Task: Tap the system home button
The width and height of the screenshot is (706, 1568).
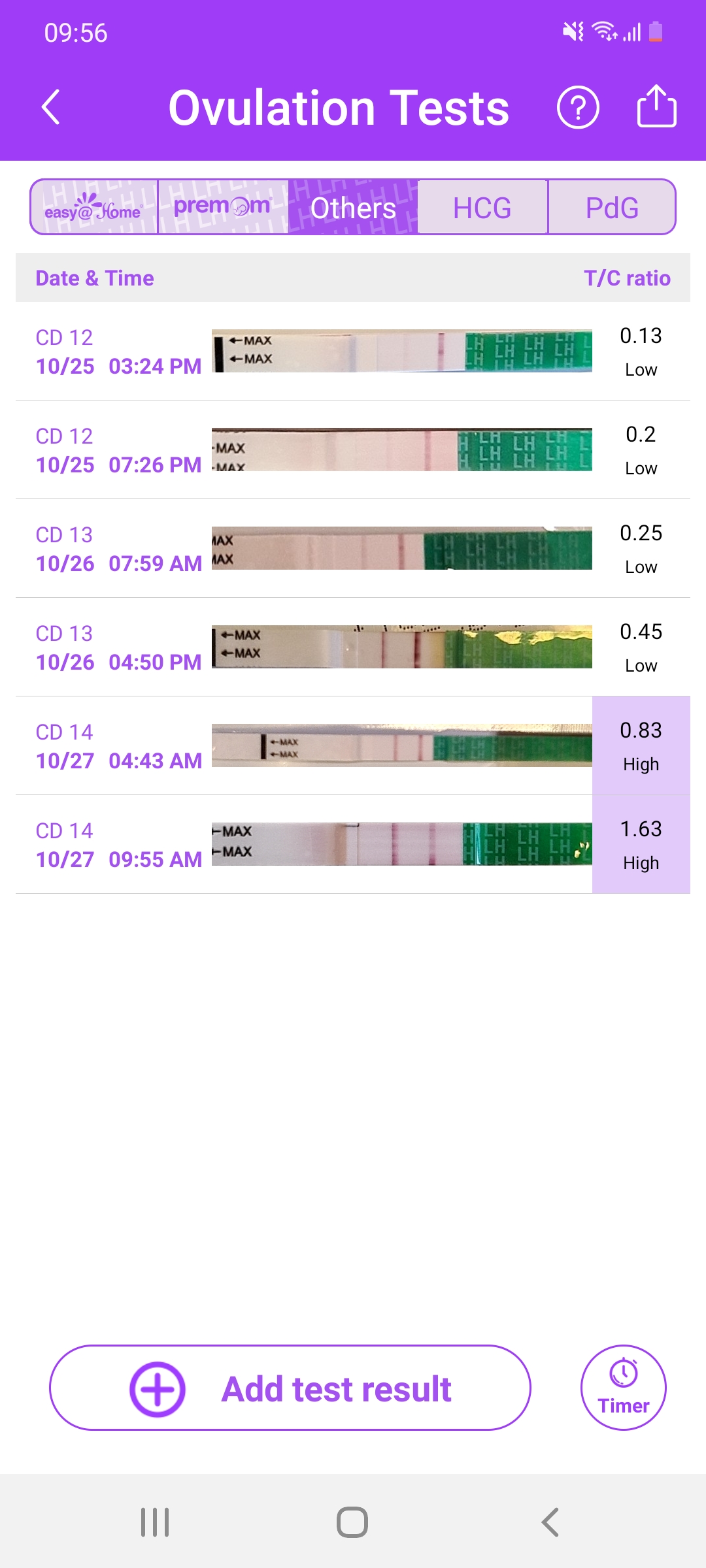Action: tap(352, 1522)
